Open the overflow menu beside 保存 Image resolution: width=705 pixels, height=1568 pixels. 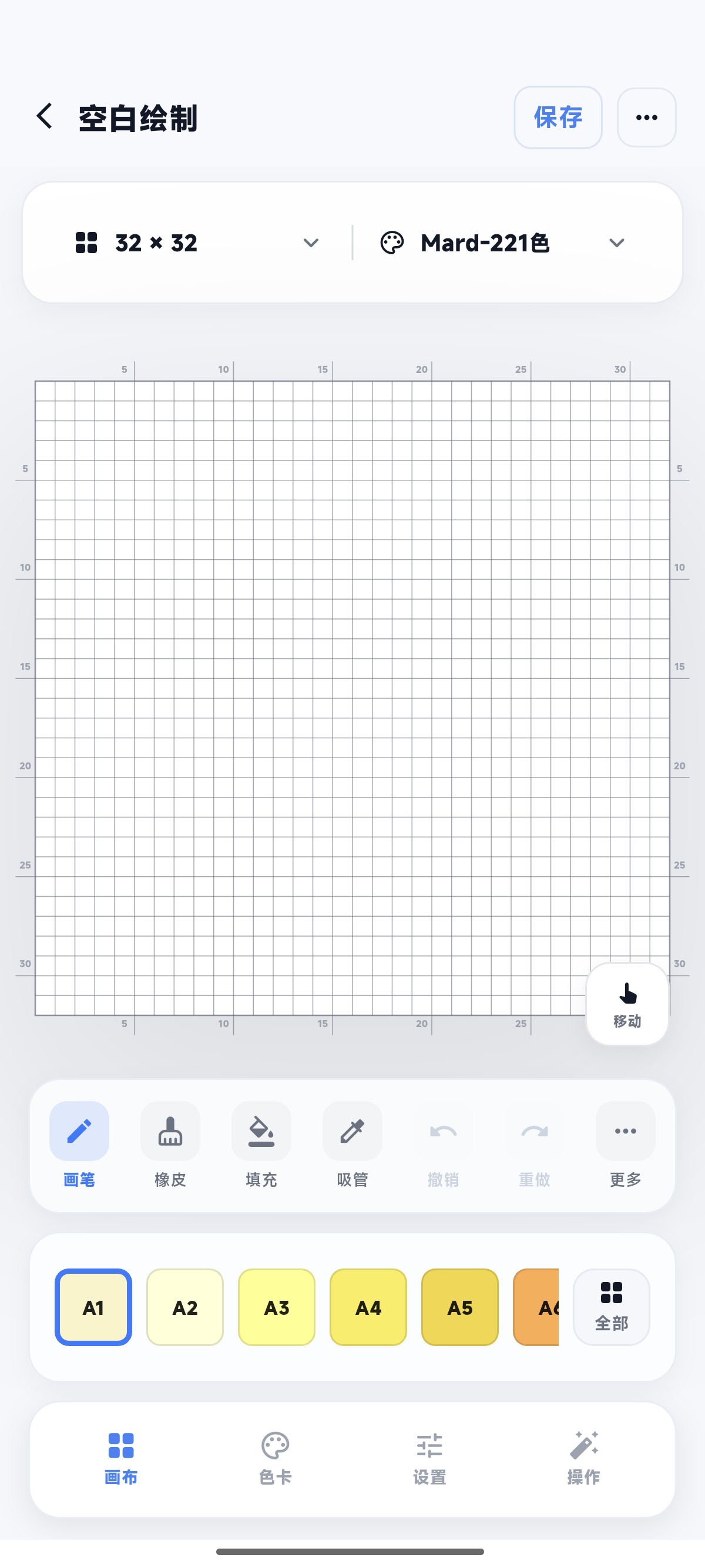coord(646,117)
